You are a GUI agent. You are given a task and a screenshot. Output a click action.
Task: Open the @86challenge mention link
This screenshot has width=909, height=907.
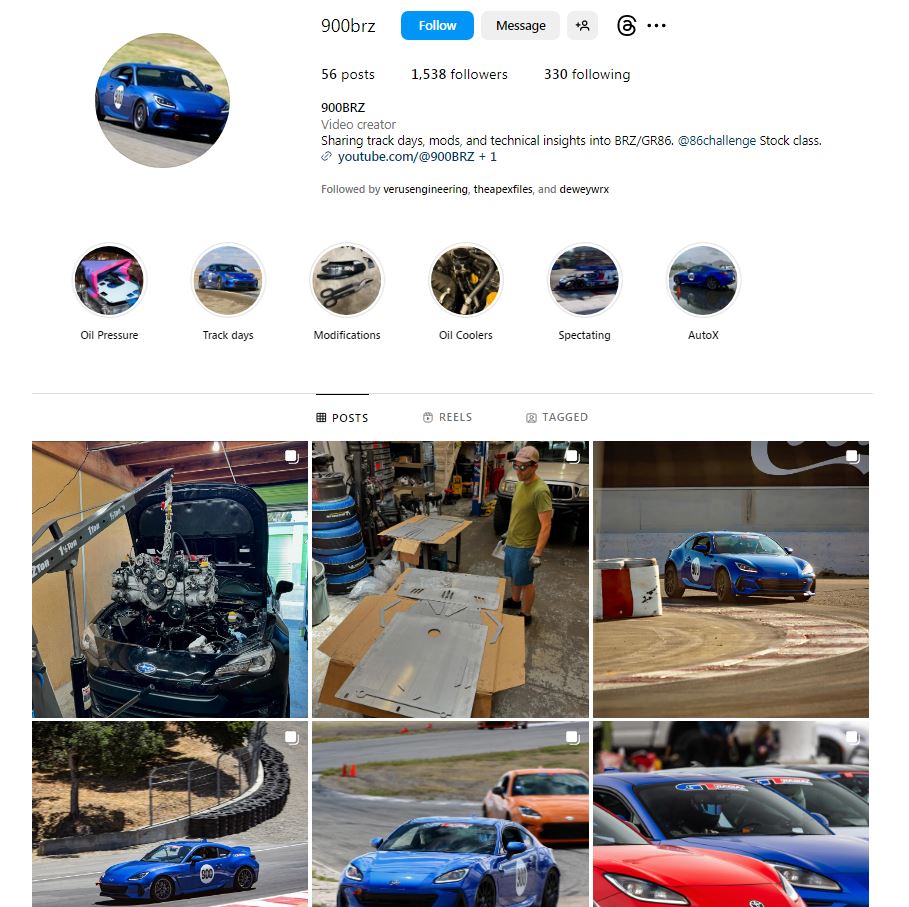tap(717, 140)
